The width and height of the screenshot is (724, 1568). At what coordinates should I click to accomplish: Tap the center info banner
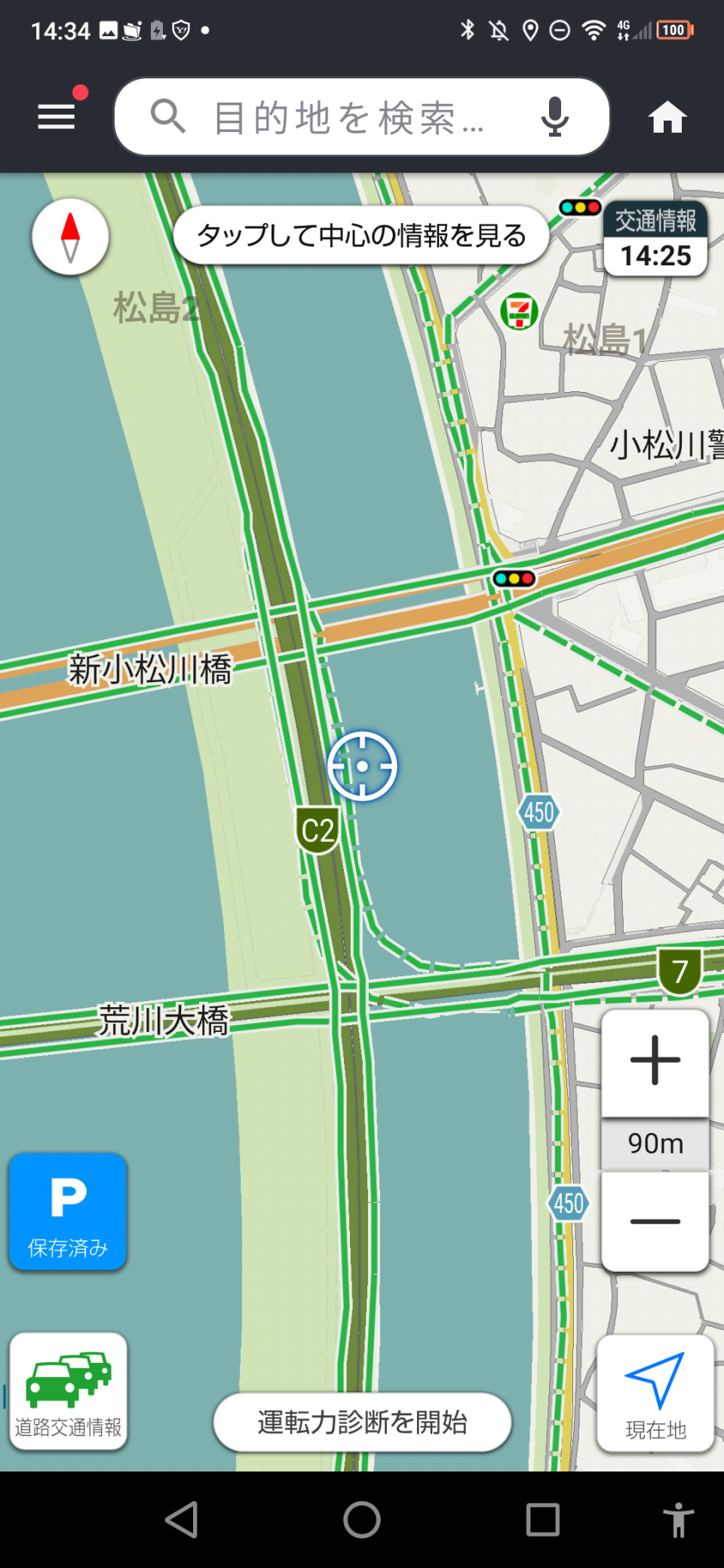(x=361, y=235)
